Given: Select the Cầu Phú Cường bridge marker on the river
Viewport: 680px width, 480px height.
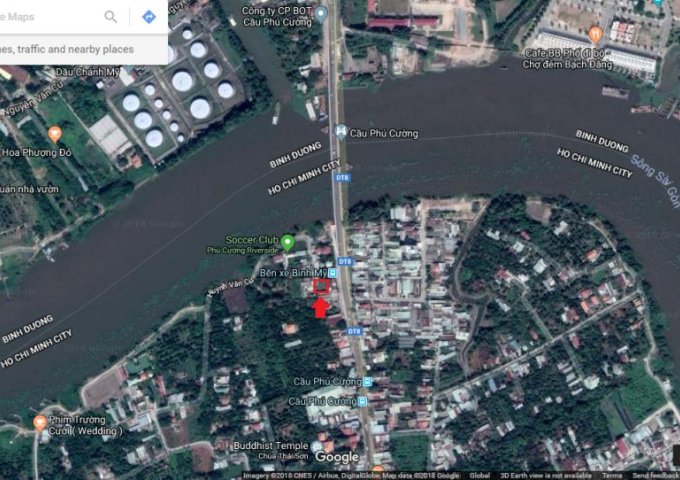Looking at the screenshot, I should tap(340, 131).
